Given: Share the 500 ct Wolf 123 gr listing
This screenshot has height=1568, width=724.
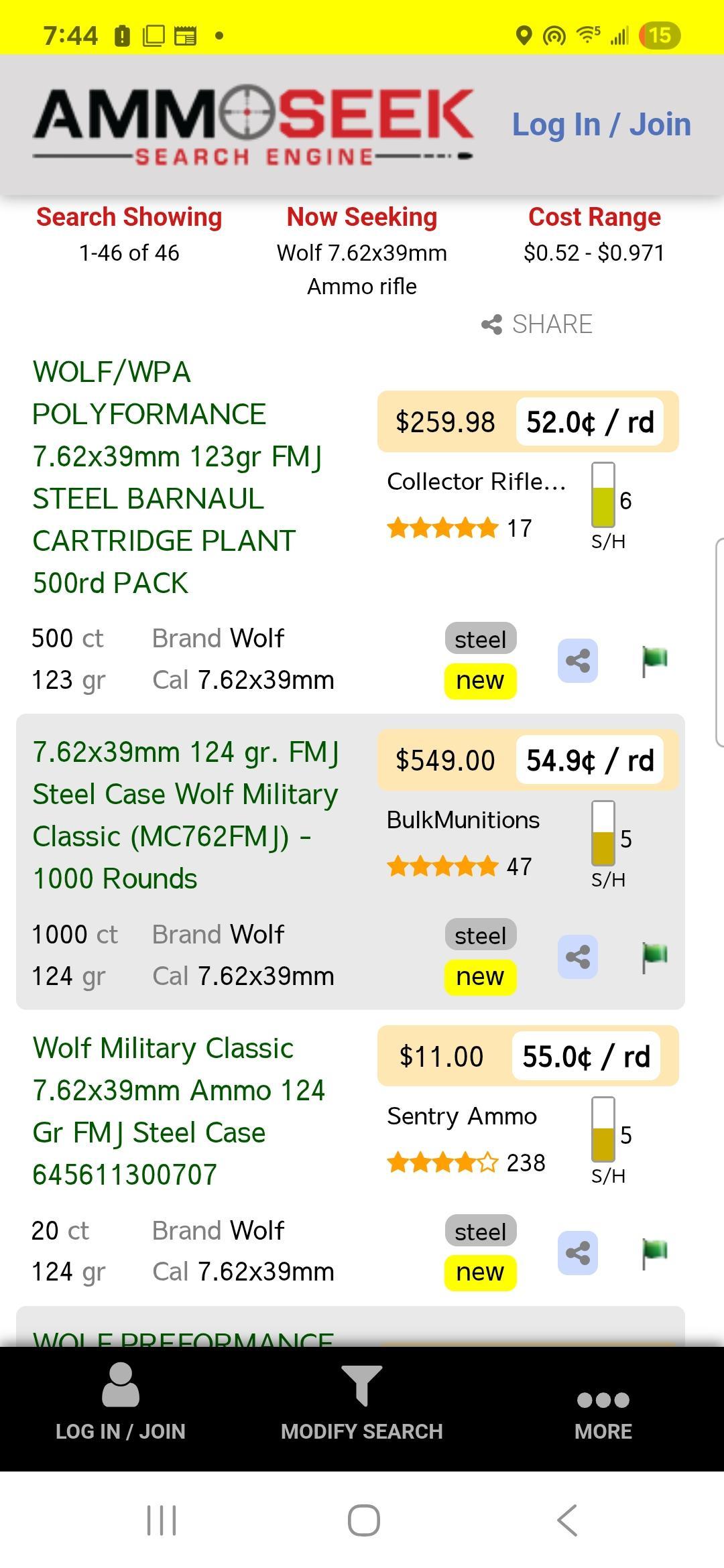Looking at the screenshot, I should tap(578, 661).
